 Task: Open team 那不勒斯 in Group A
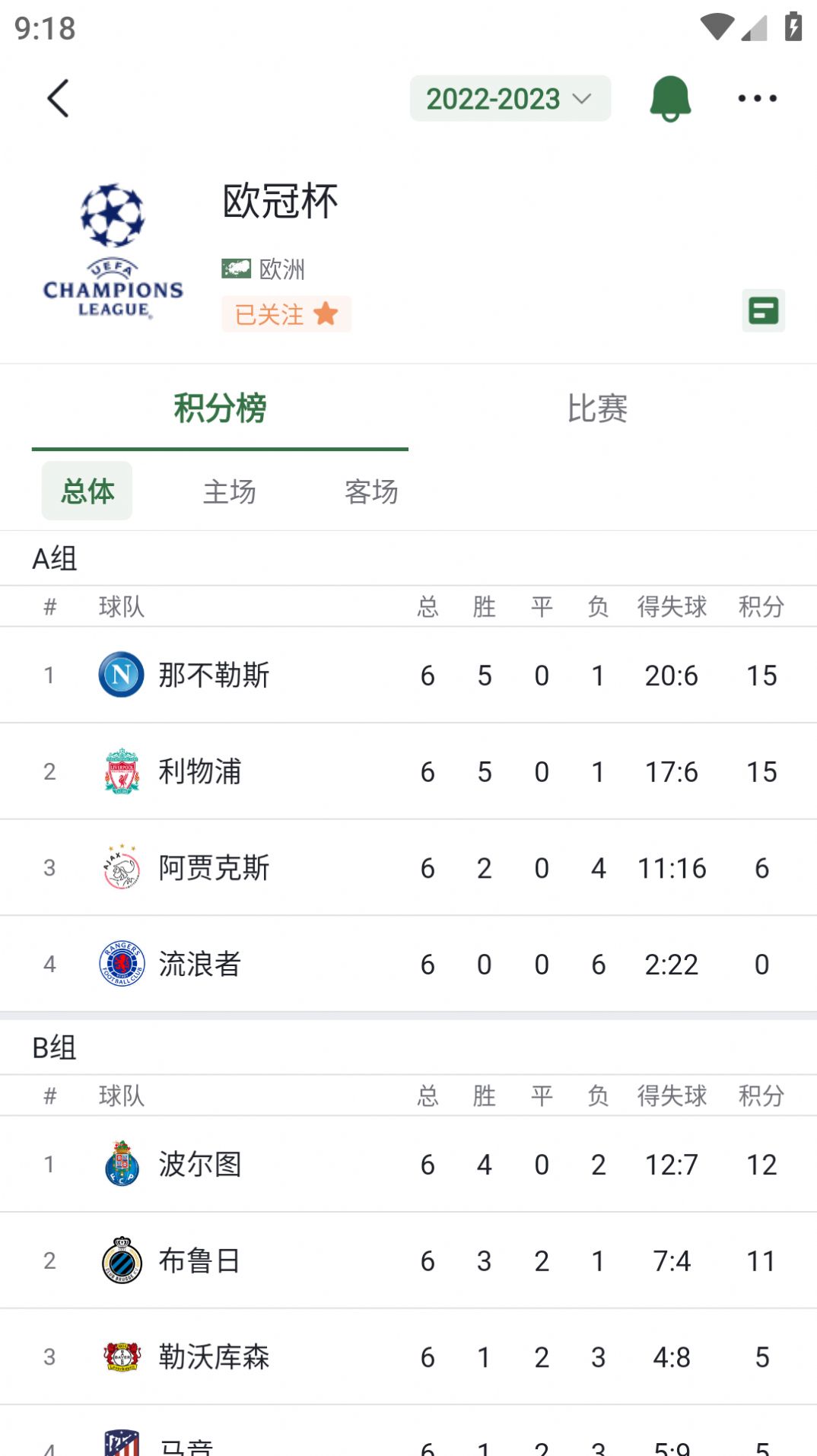click(408, 675)
